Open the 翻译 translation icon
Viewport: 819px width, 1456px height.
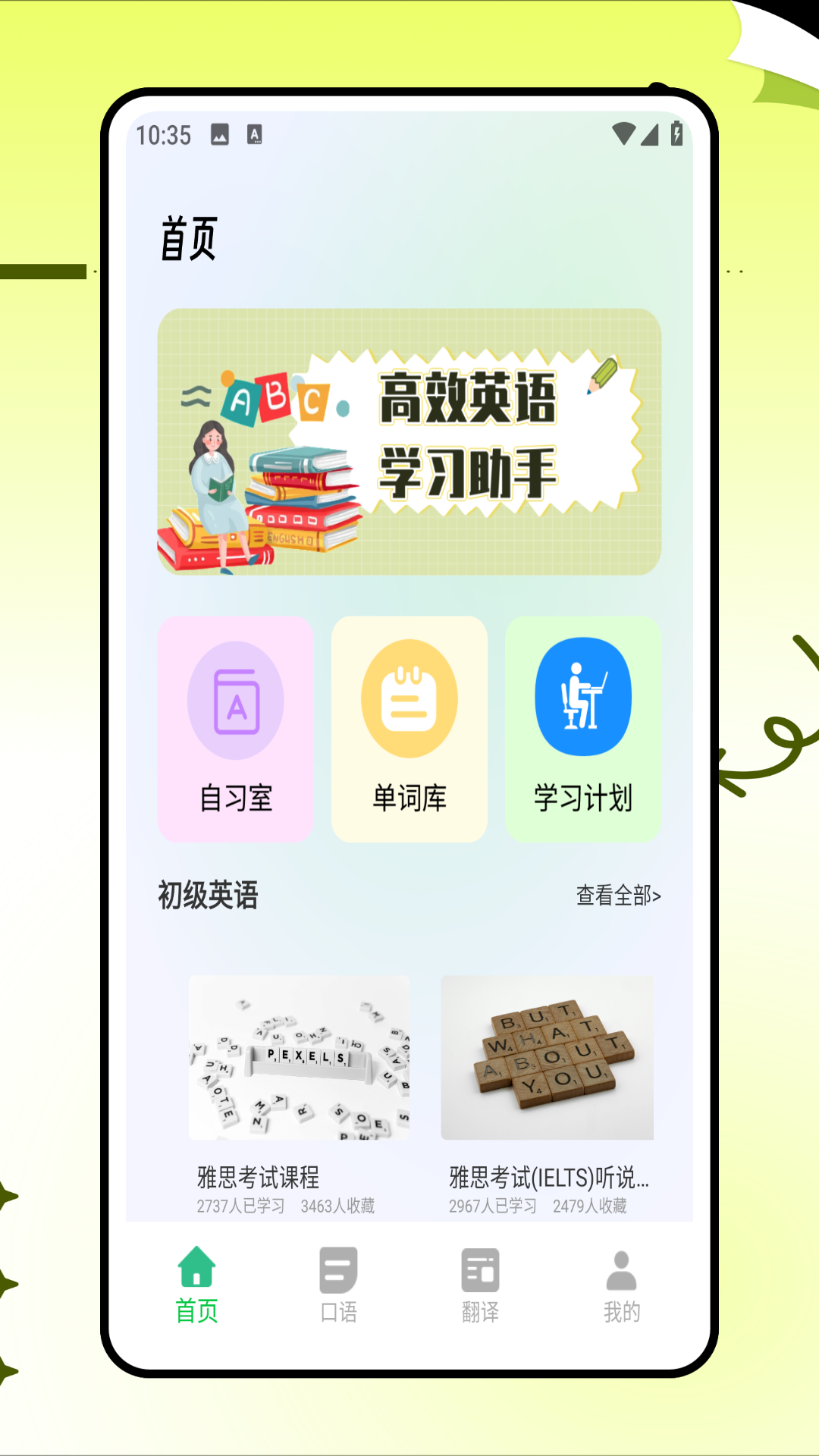tap(480, 1266)
